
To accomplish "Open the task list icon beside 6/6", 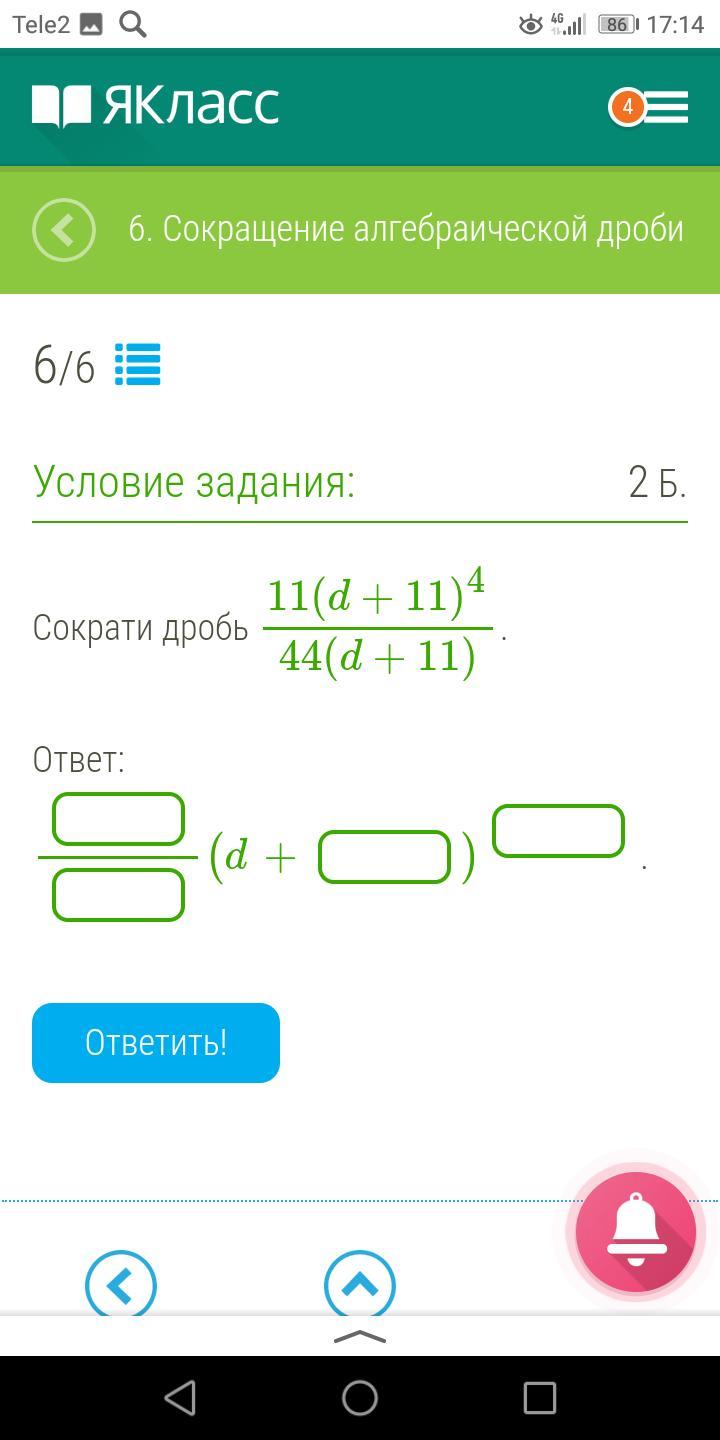I will (138, 365).
